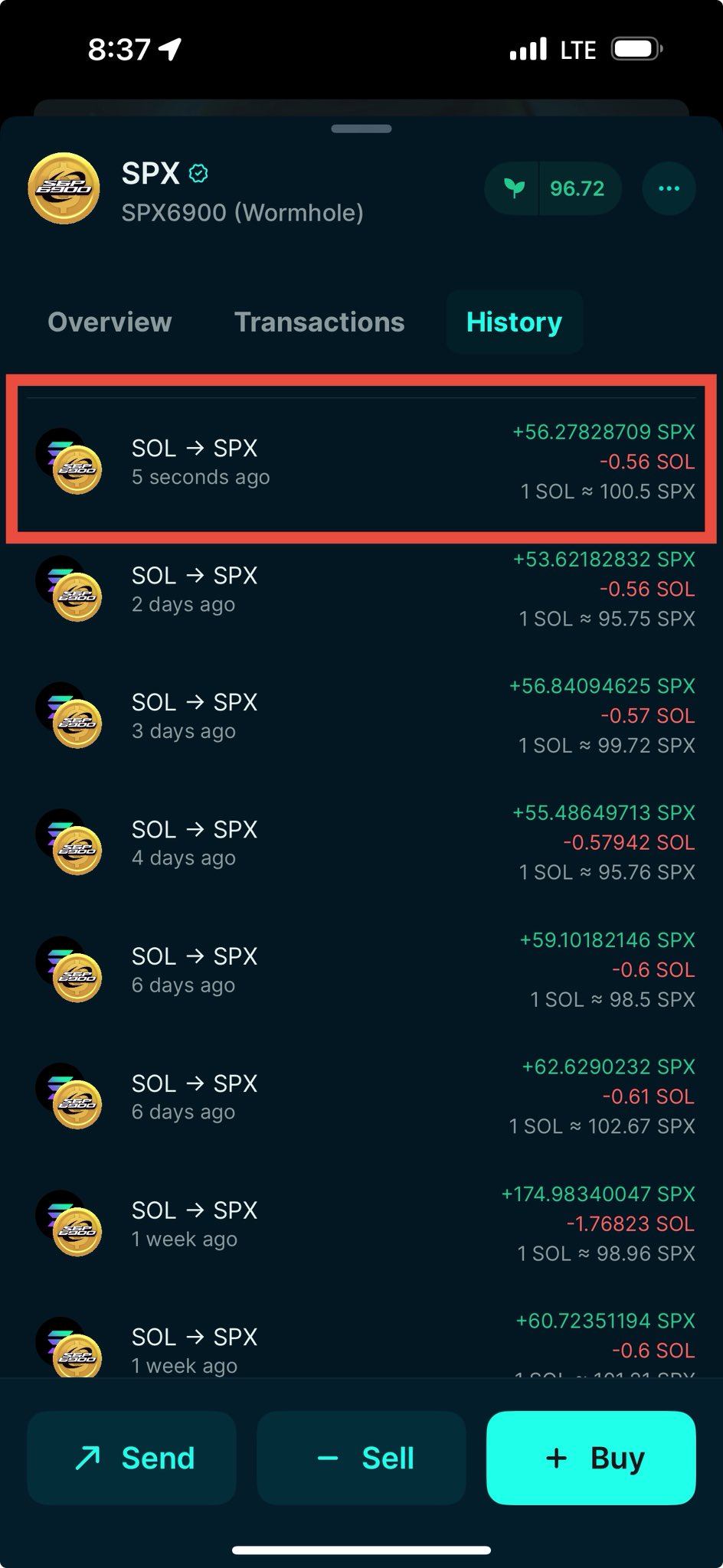Tap the 96.72 sprout score chip
Viewport: 723px width, 1568px height.
[553, 188]
